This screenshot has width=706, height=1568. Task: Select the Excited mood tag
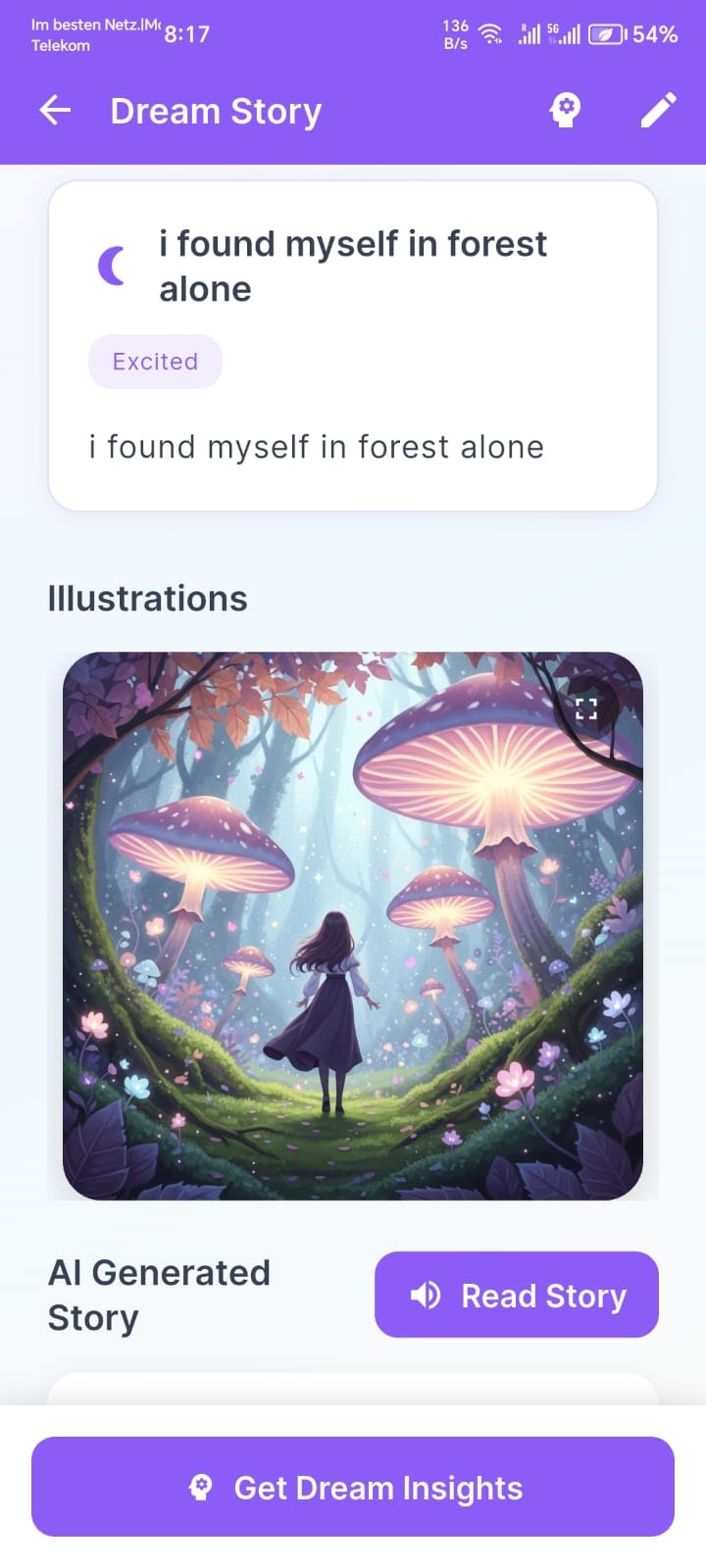pos(155,361)
